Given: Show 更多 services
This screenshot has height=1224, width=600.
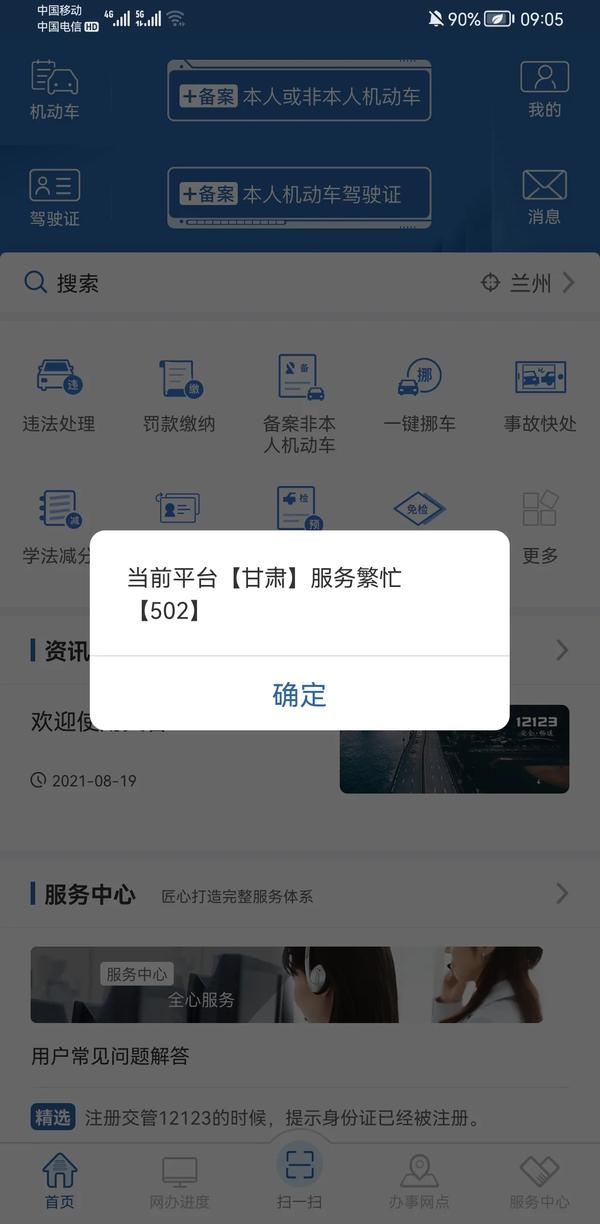Looking at the screenshot, I should (540, 525).
